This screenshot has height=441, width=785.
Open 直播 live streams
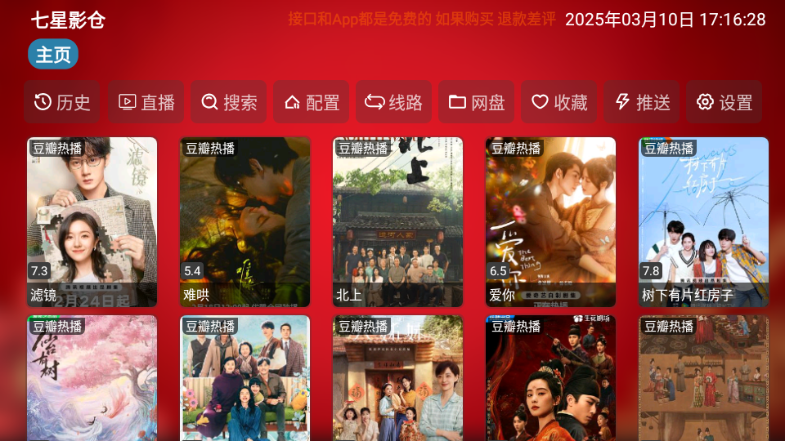click(146, 102)
